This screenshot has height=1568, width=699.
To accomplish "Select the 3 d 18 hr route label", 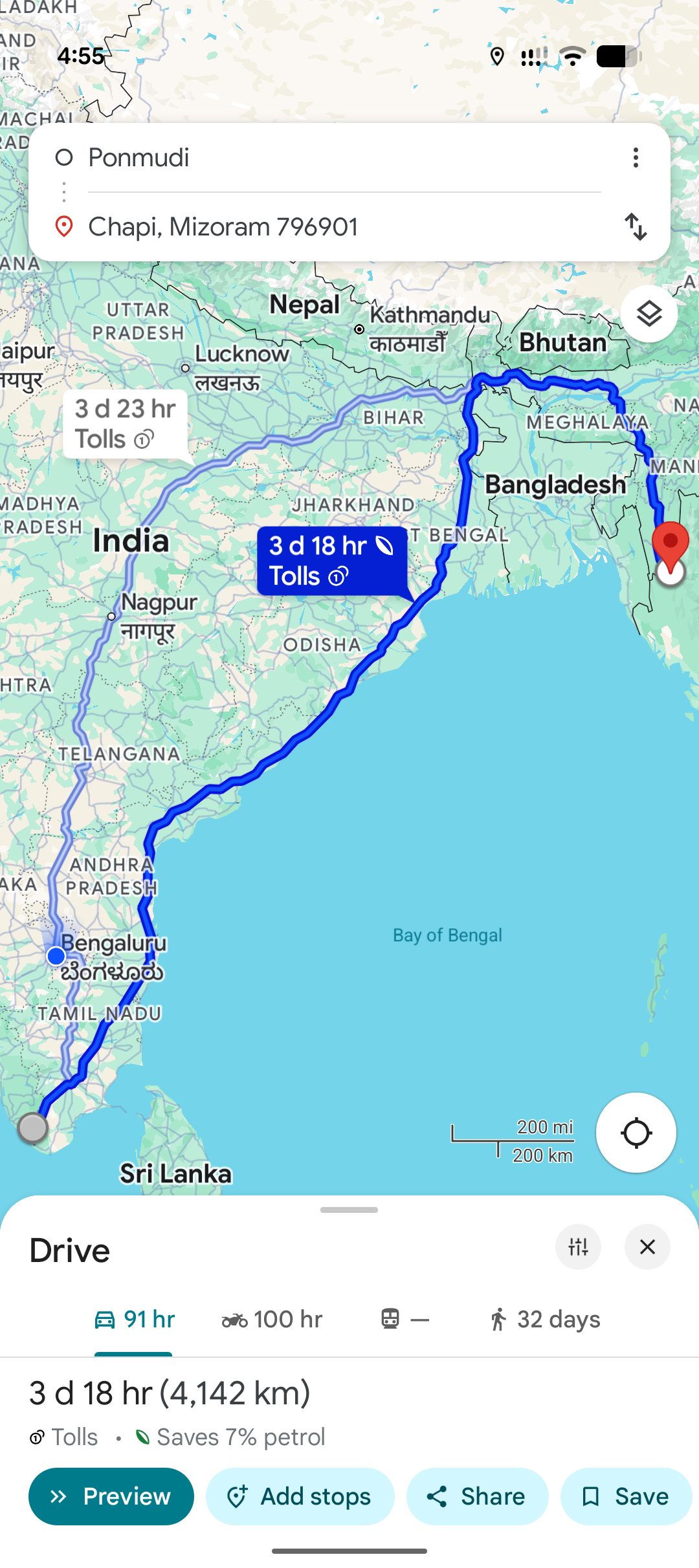I will (x=331, y=561).
